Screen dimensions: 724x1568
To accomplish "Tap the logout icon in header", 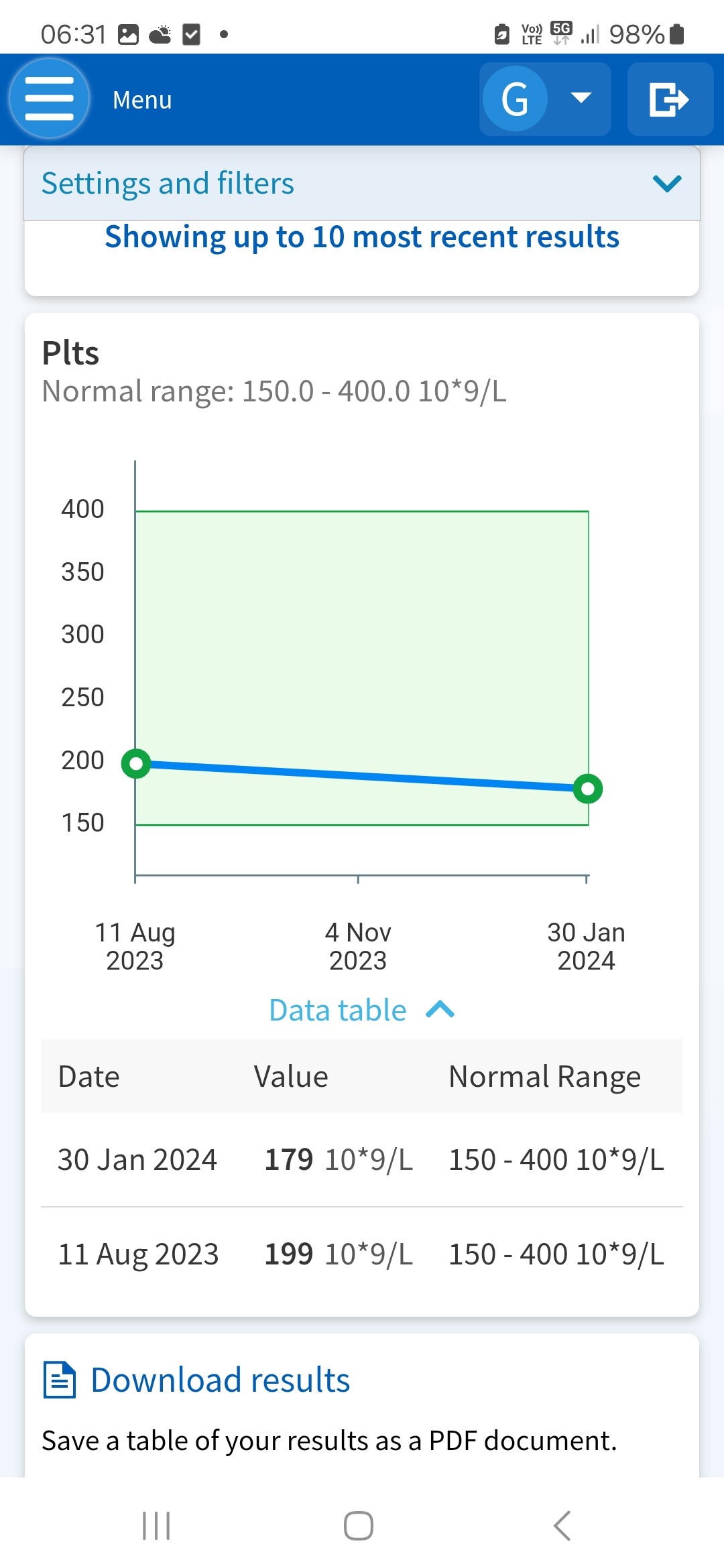I will [x=670, y=99].
